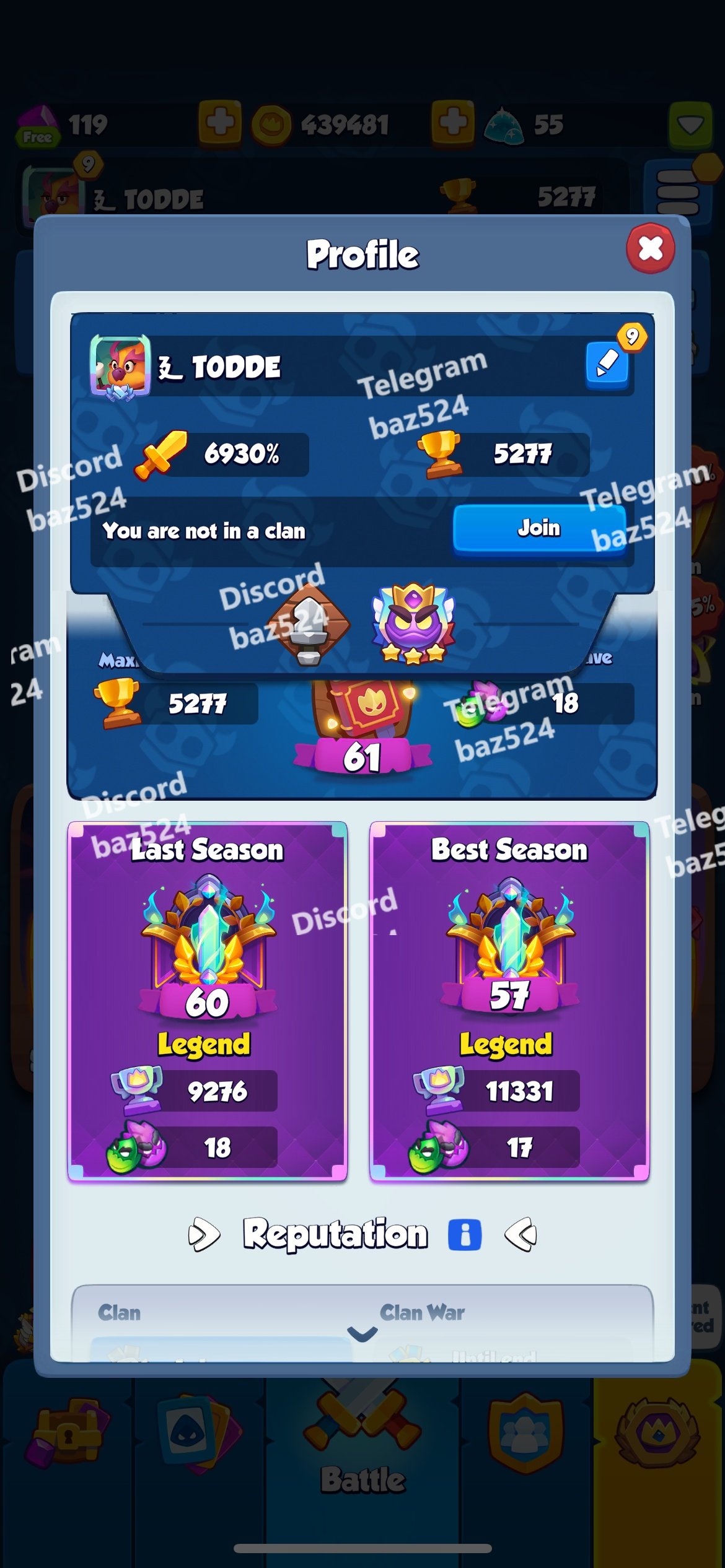Edit the profile with the pencil icon
Viewport: 725px width, 1568px height.
[x=607, y=365]
